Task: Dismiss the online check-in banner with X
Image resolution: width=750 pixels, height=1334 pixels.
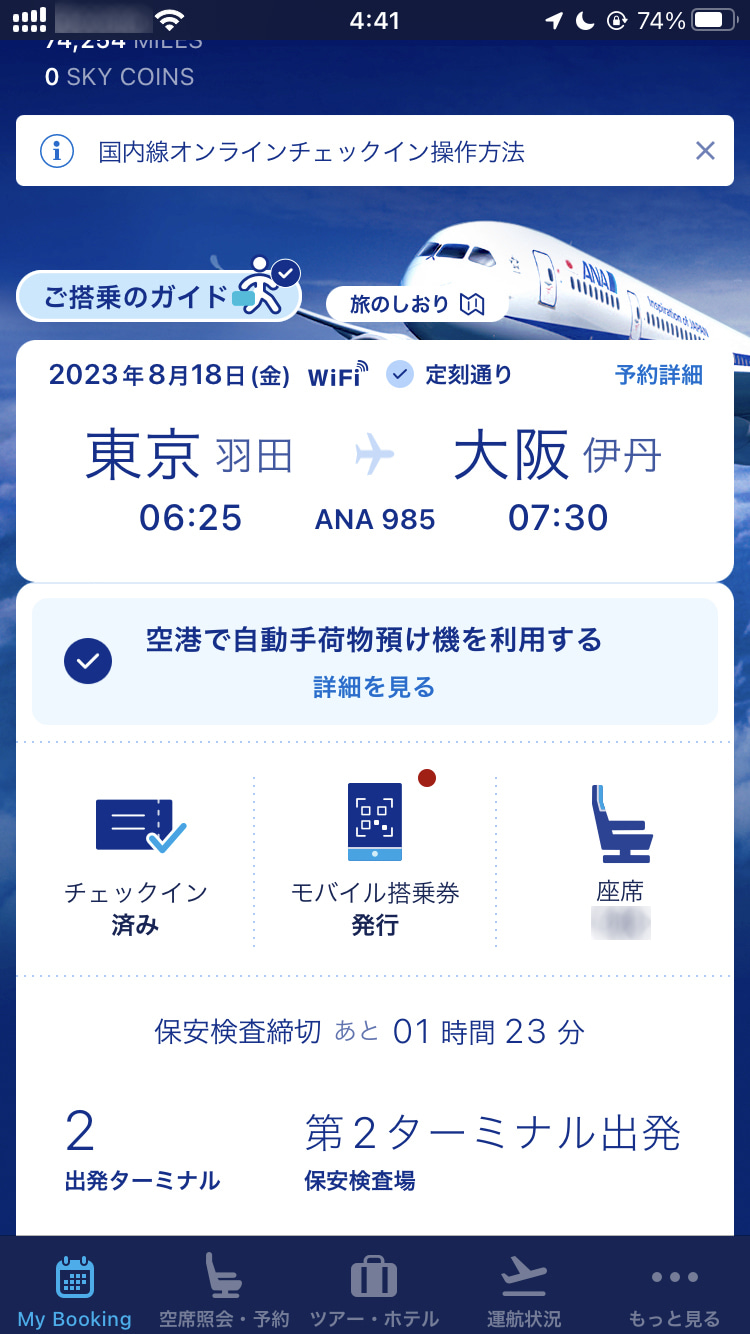Action: click(x=706, y=150)
